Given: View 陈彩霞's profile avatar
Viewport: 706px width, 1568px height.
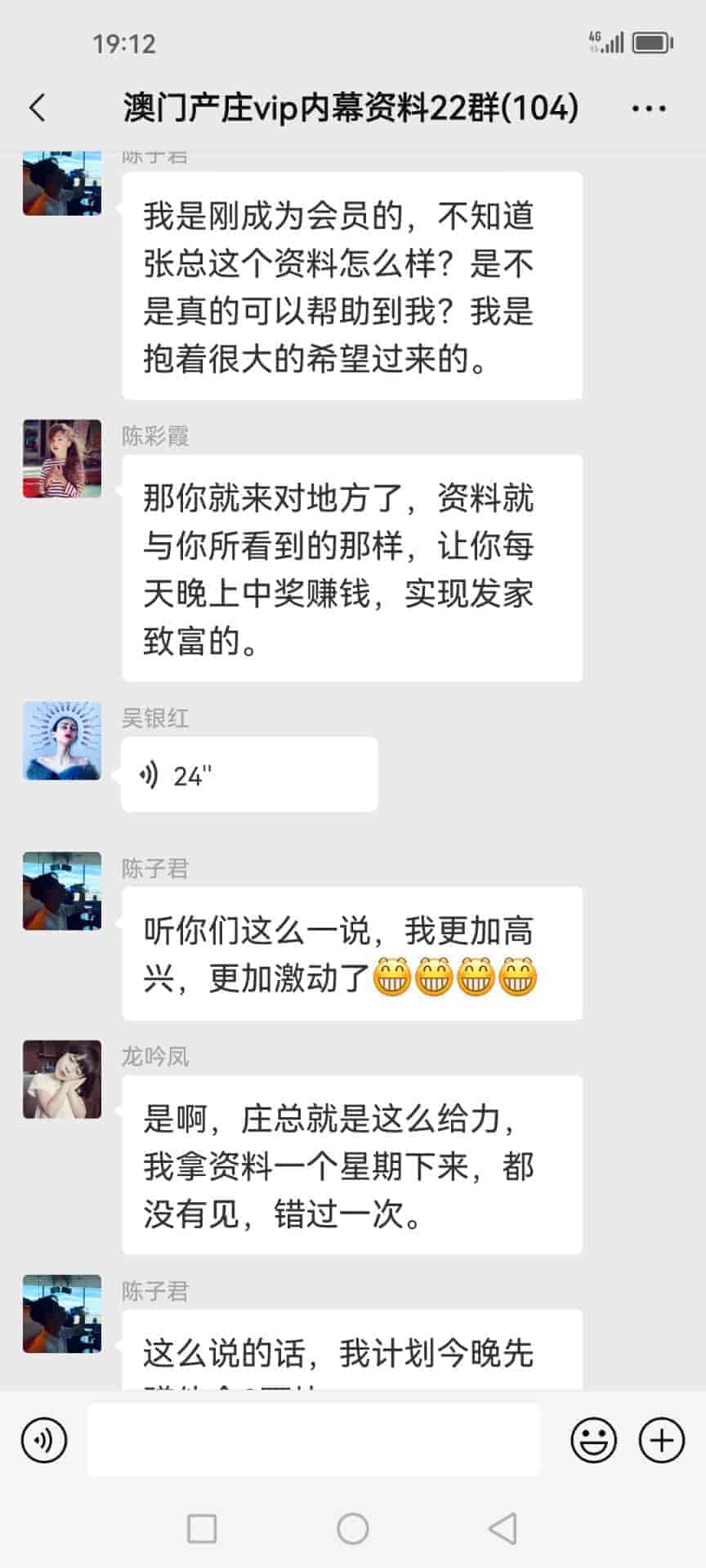Looking at the screenshot, I should pyautogui.click(x=62, y=459).
